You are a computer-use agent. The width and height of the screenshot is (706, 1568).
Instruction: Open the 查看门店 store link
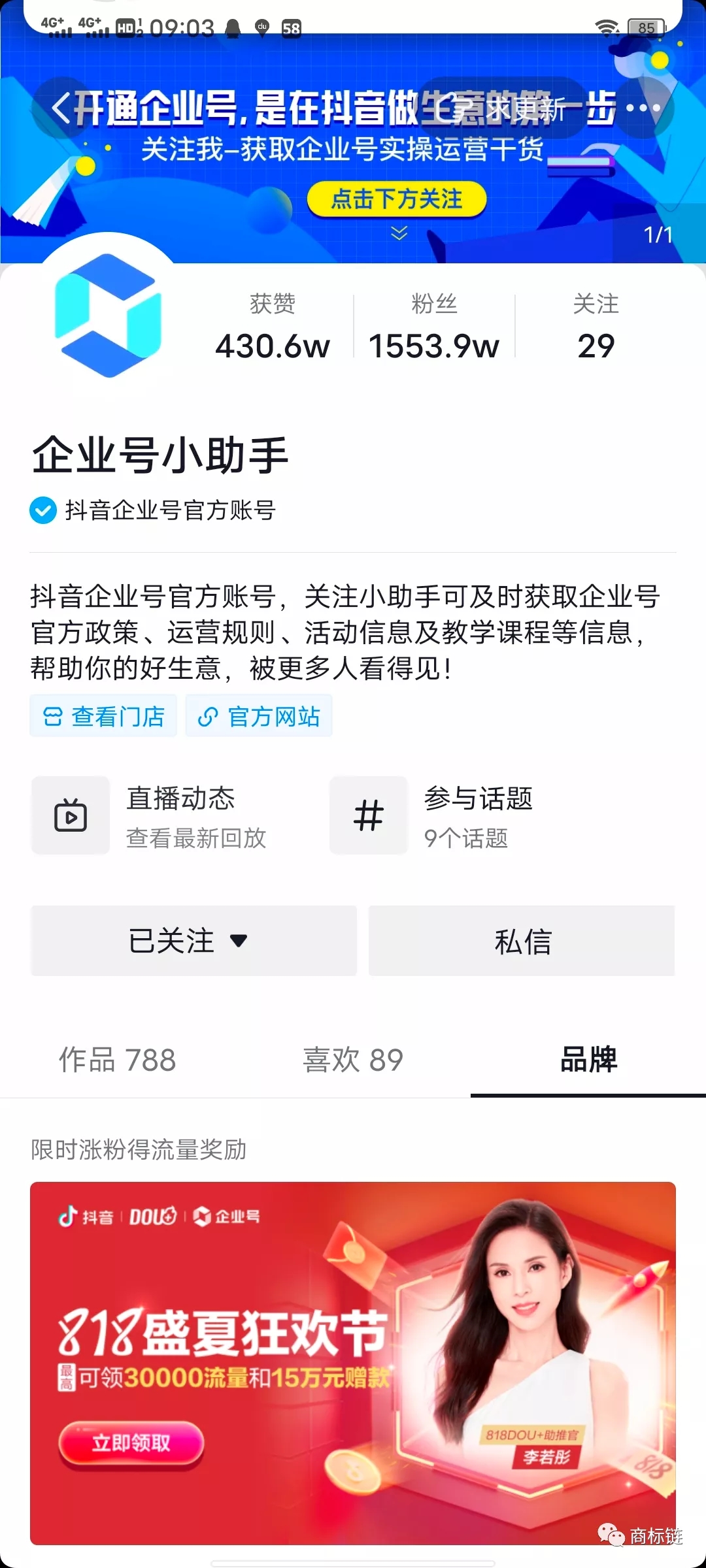103,716
